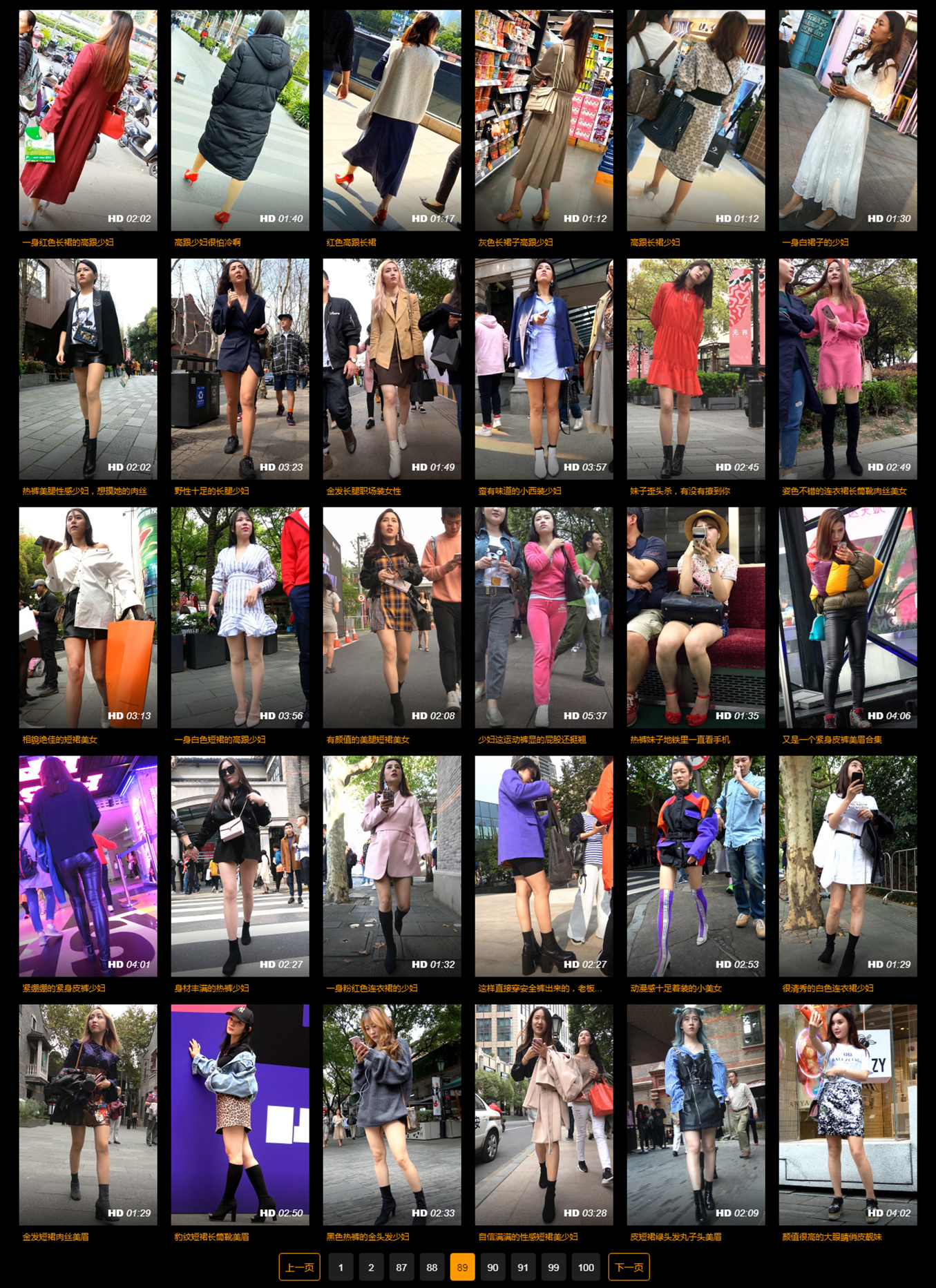Image resolution: width=936 pixels, height=1288 pixels.
Task: Go to previous page 上一页
Action: click(299, 1267)
